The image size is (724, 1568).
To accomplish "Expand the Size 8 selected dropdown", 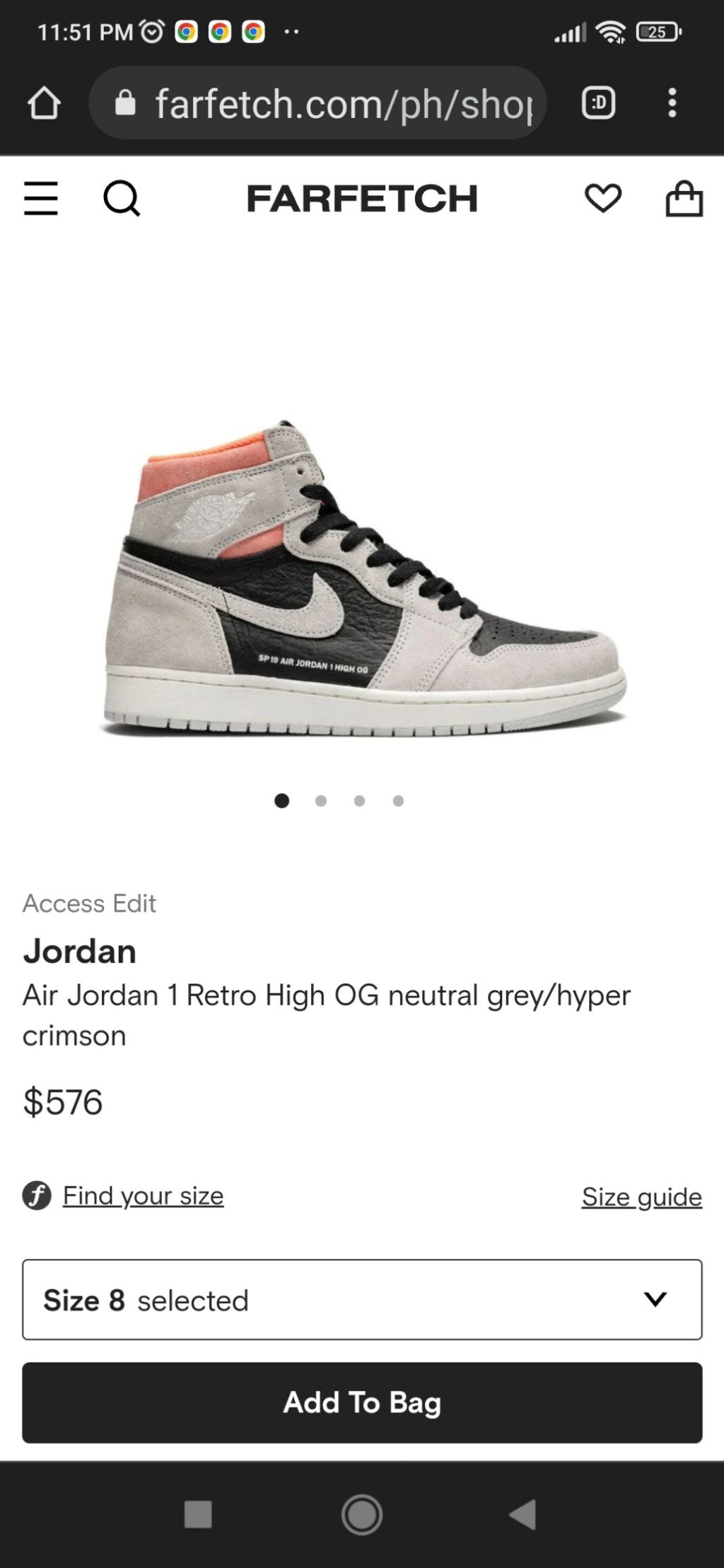I will (362, 1299).
